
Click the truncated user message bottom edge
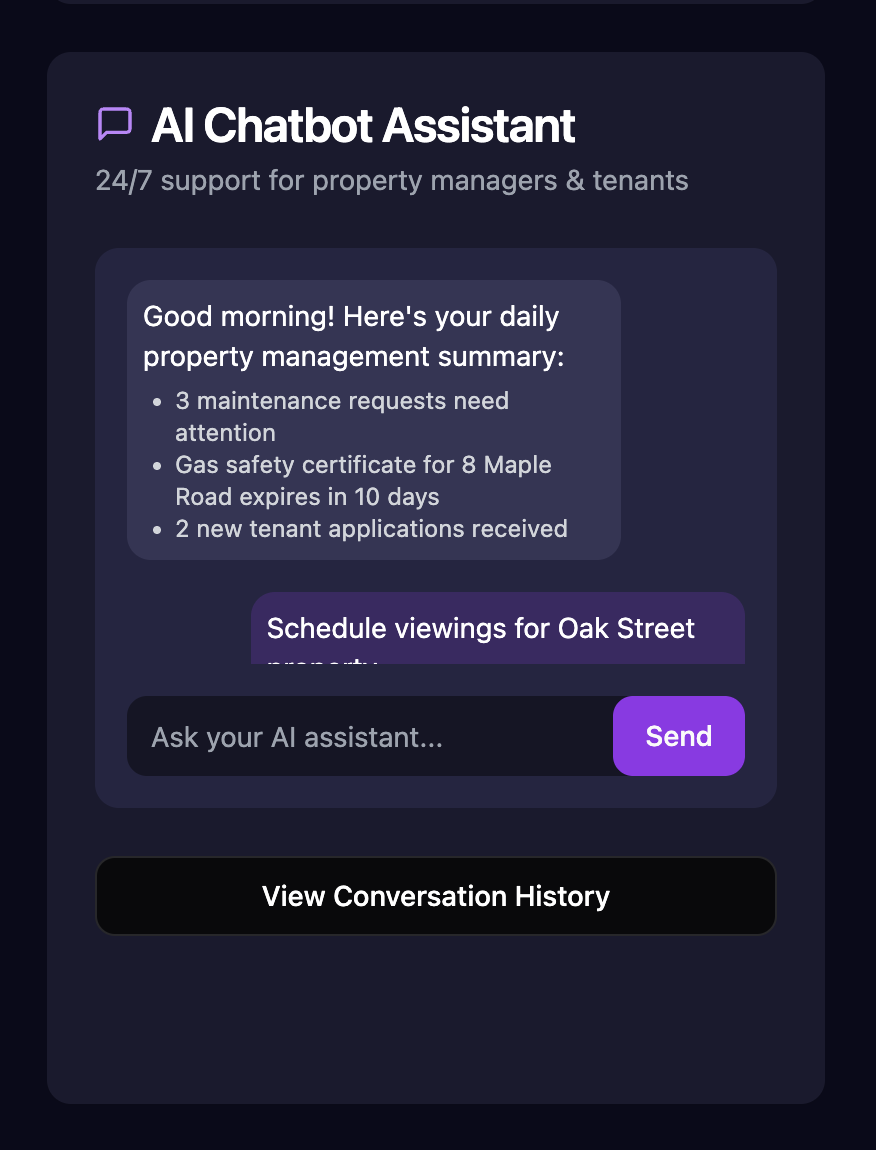coord(498,658)
